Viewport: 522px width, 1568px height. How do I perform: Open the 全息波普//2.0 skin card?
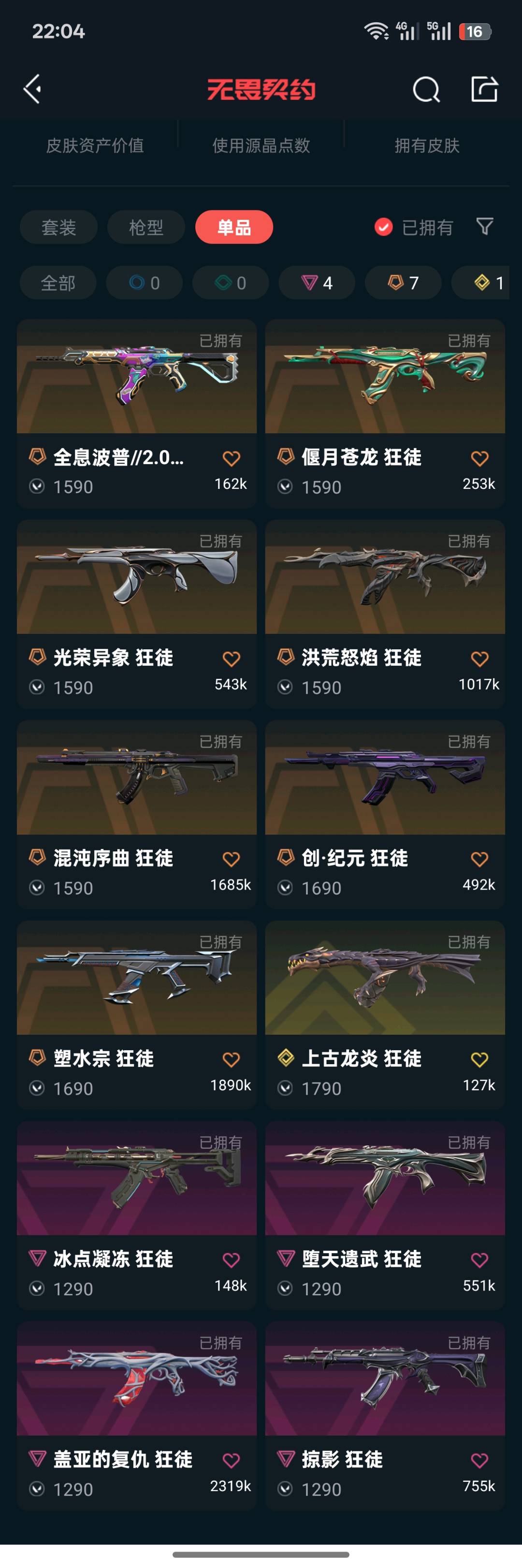click(137, 413)
